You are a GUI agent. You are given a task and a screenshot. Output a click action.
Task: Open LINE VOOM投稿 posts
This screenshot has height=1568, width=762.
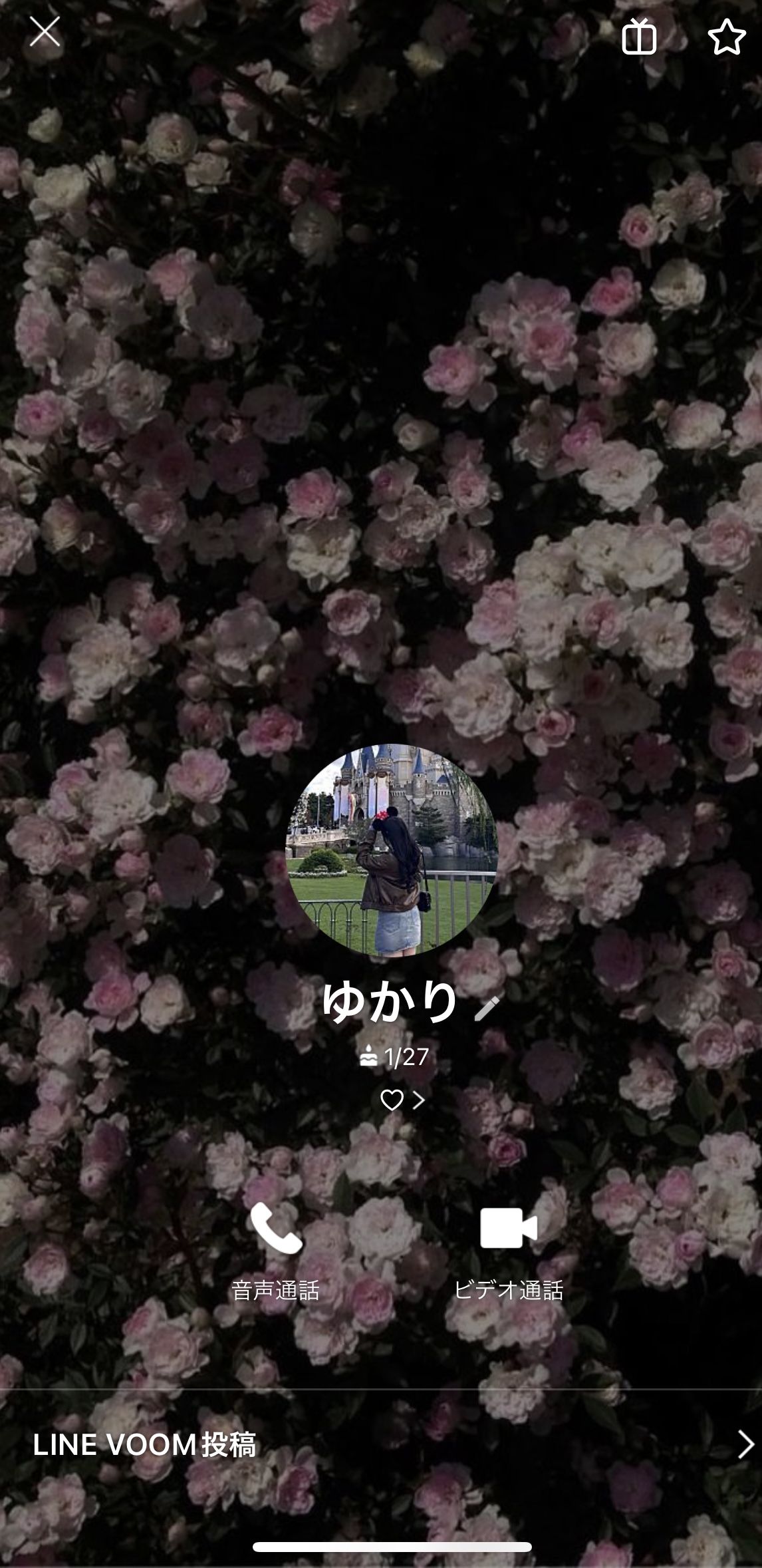381,1445
